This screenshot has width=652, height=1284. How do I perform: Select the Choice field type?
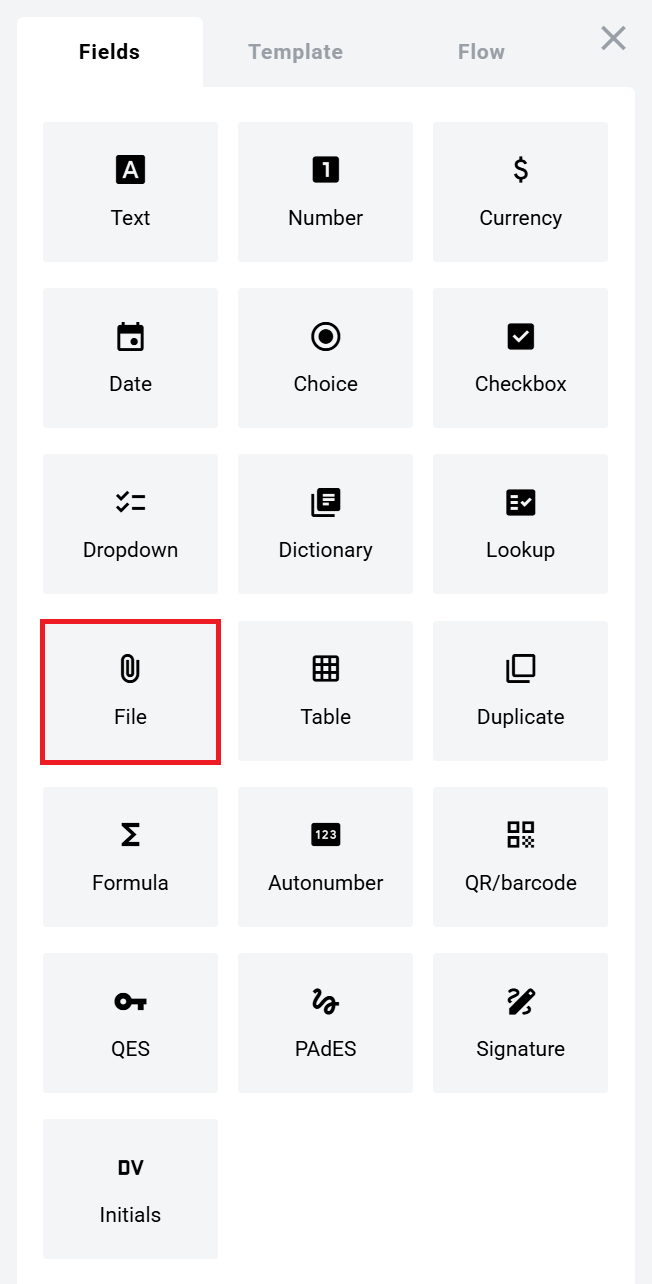(325, 358)
